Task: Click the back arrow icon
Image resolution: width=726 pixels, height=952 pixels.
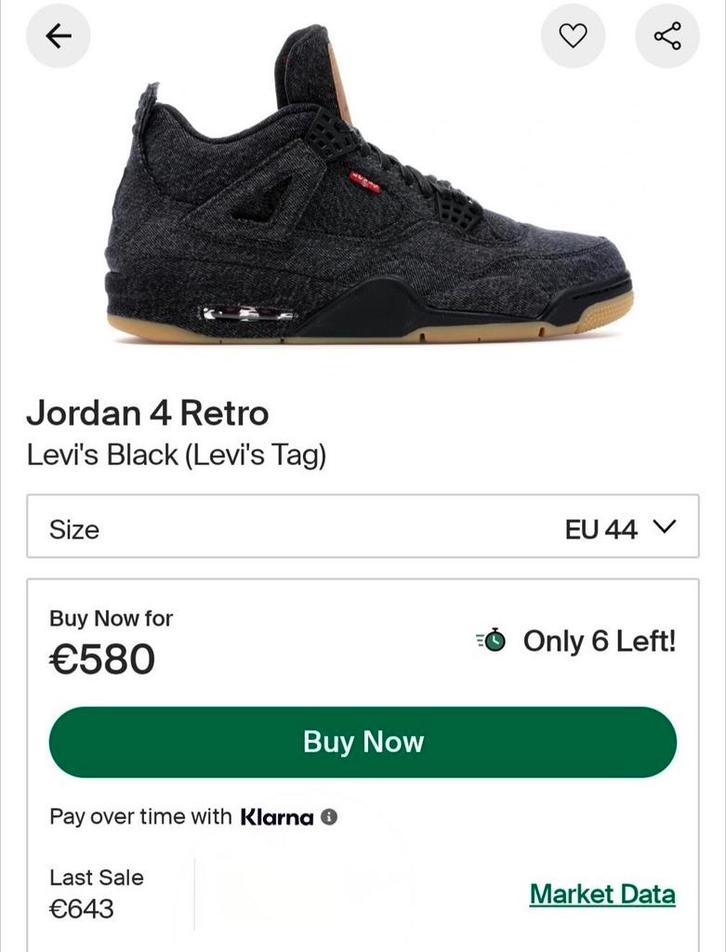Action: click(58, 35)
